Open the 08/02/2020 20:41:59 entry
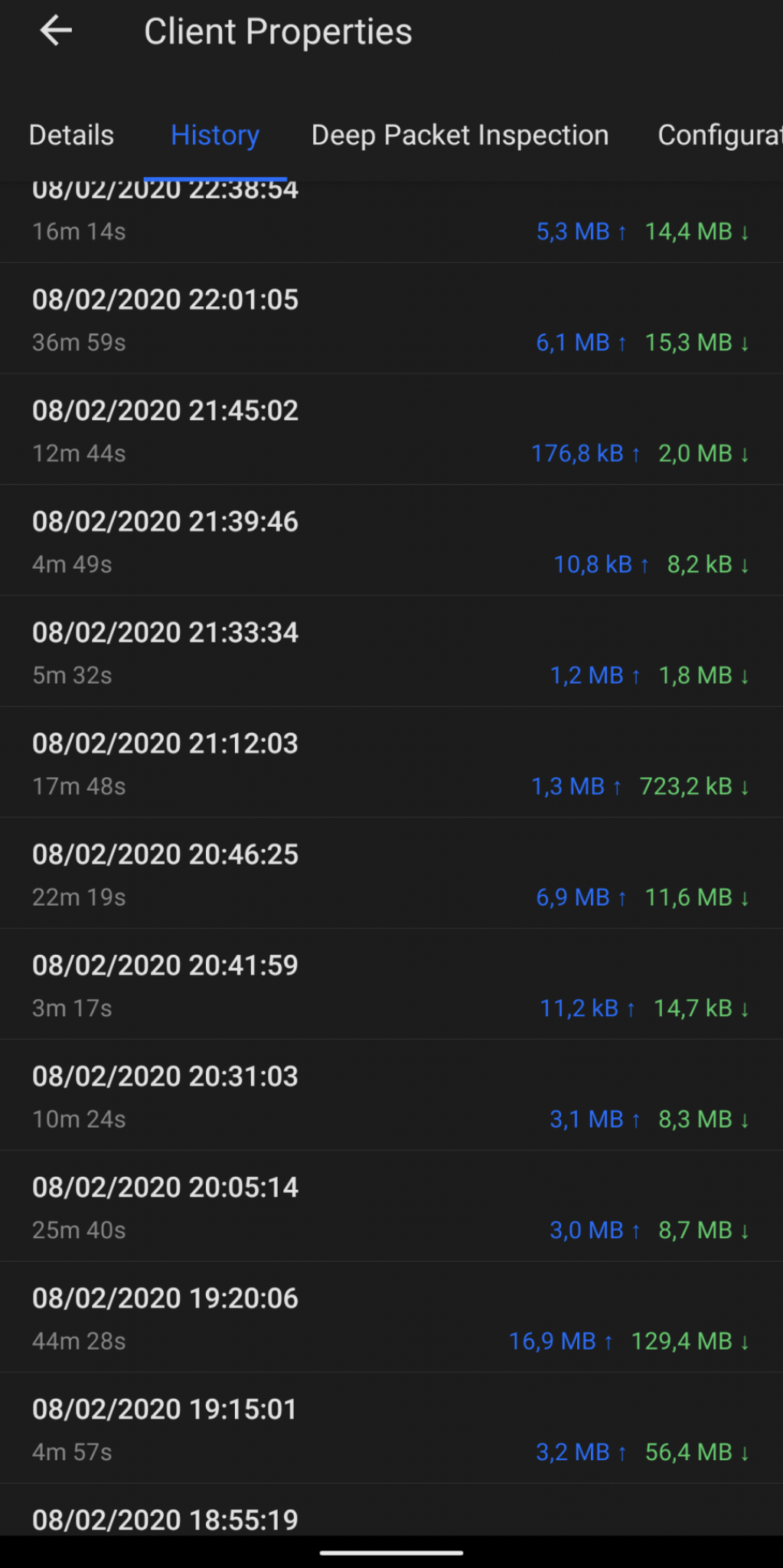The image size is (783, 1568). [391, 985]
